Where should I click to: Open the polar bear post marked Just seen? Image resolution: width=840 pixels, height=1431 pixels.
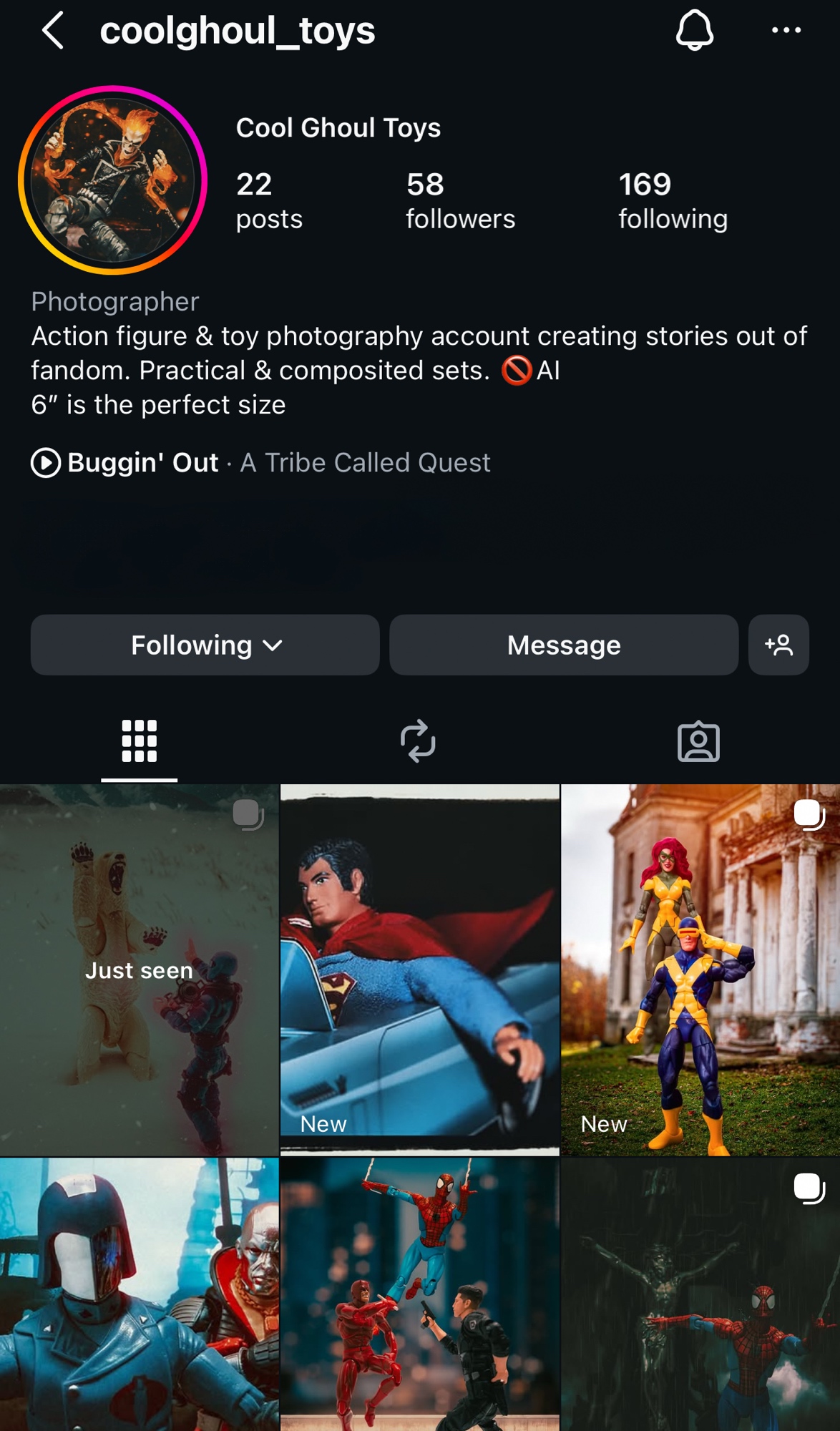(x=139, y=970)
